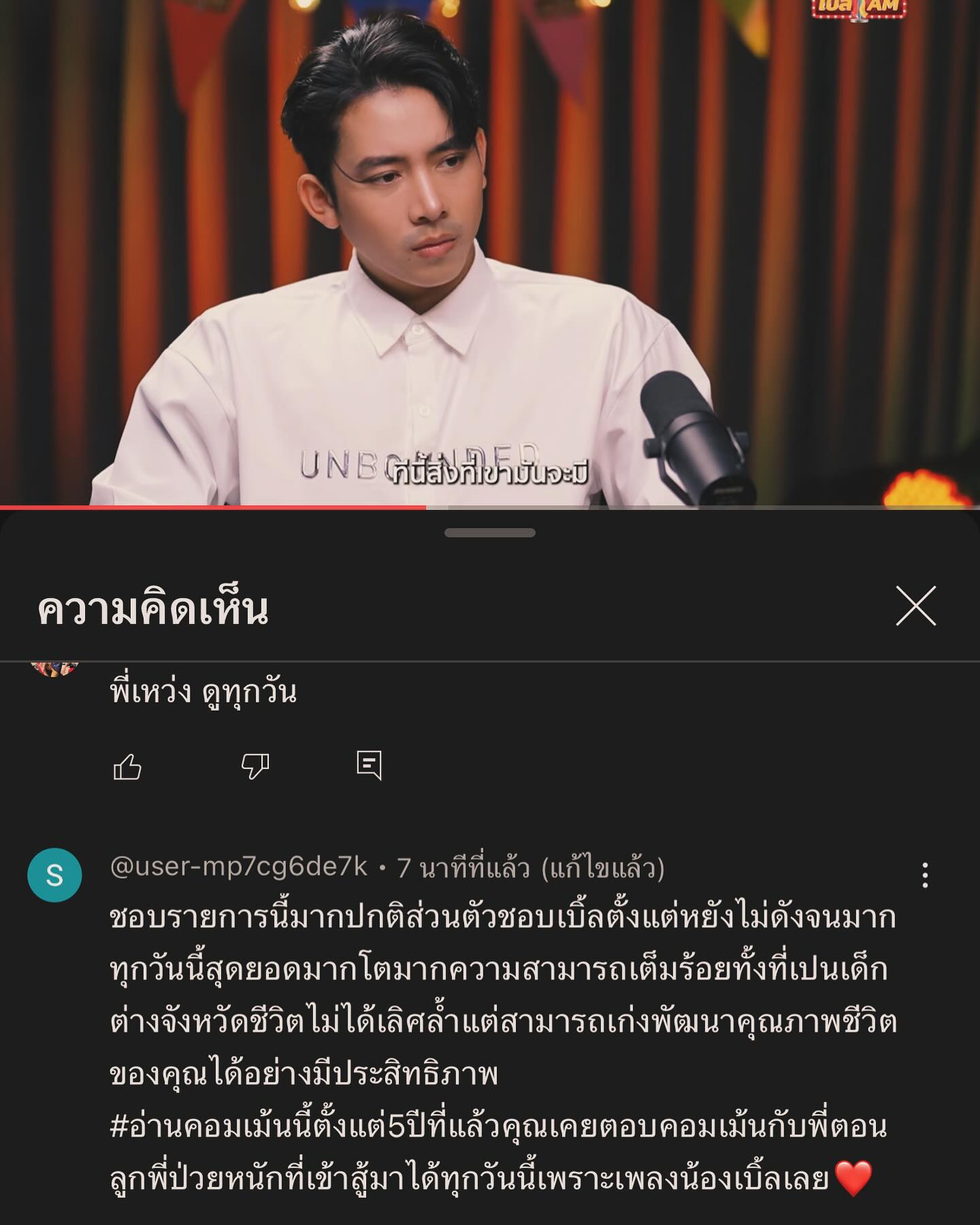Close the comments panel

[x=916, y=606]
